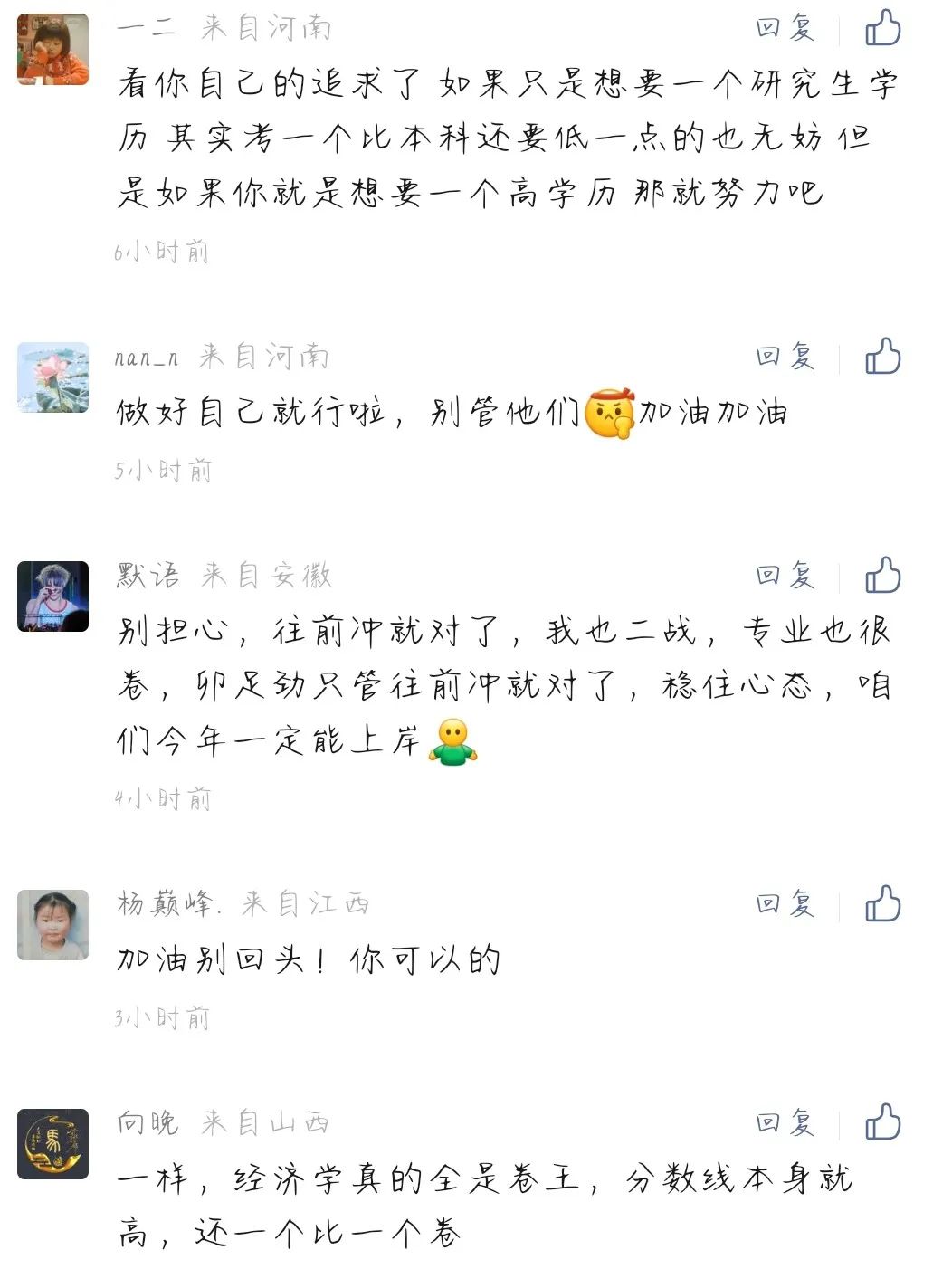952x1269 pixels.
Task: Like the comment from 默语
Action: 882,575
